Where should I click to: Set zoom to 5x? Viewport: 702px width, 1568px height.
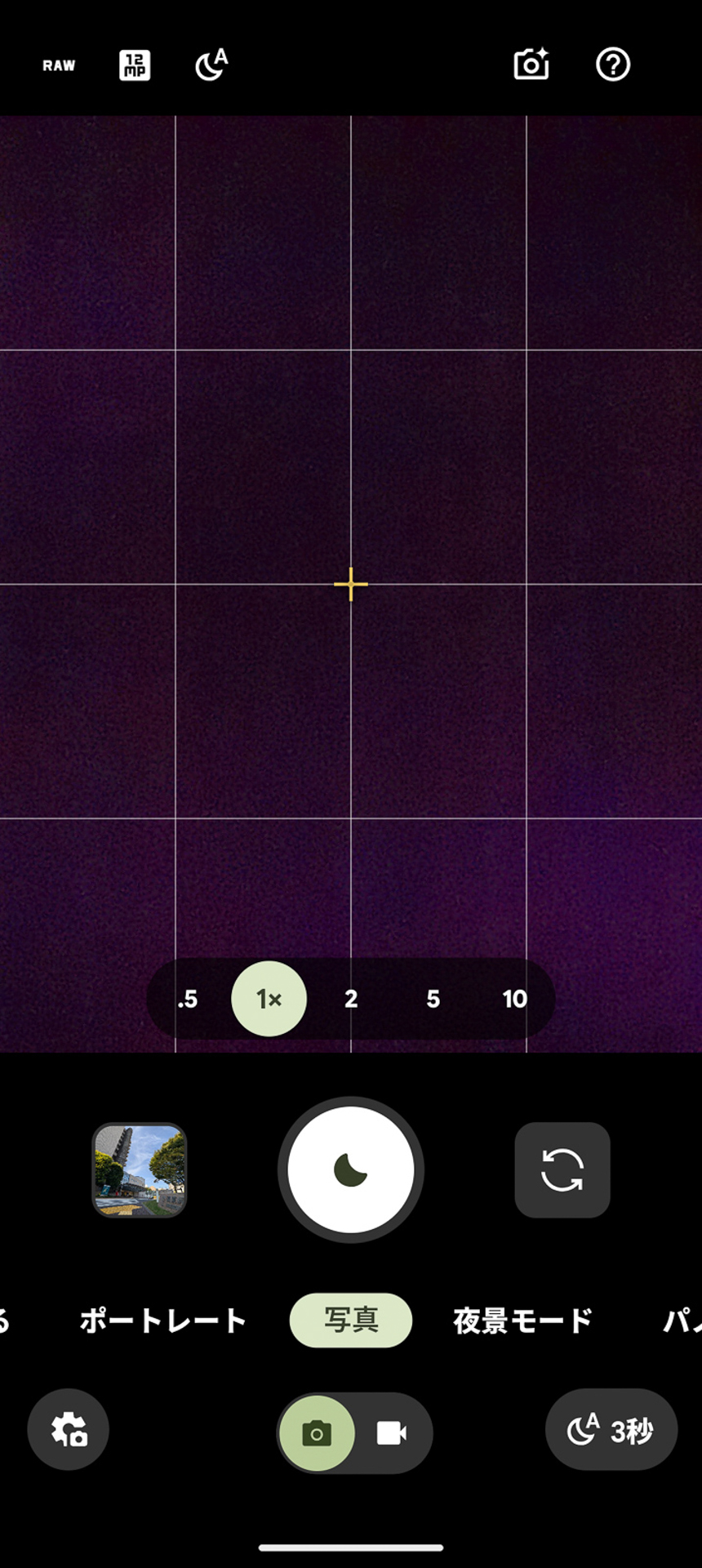click(433, 999)
